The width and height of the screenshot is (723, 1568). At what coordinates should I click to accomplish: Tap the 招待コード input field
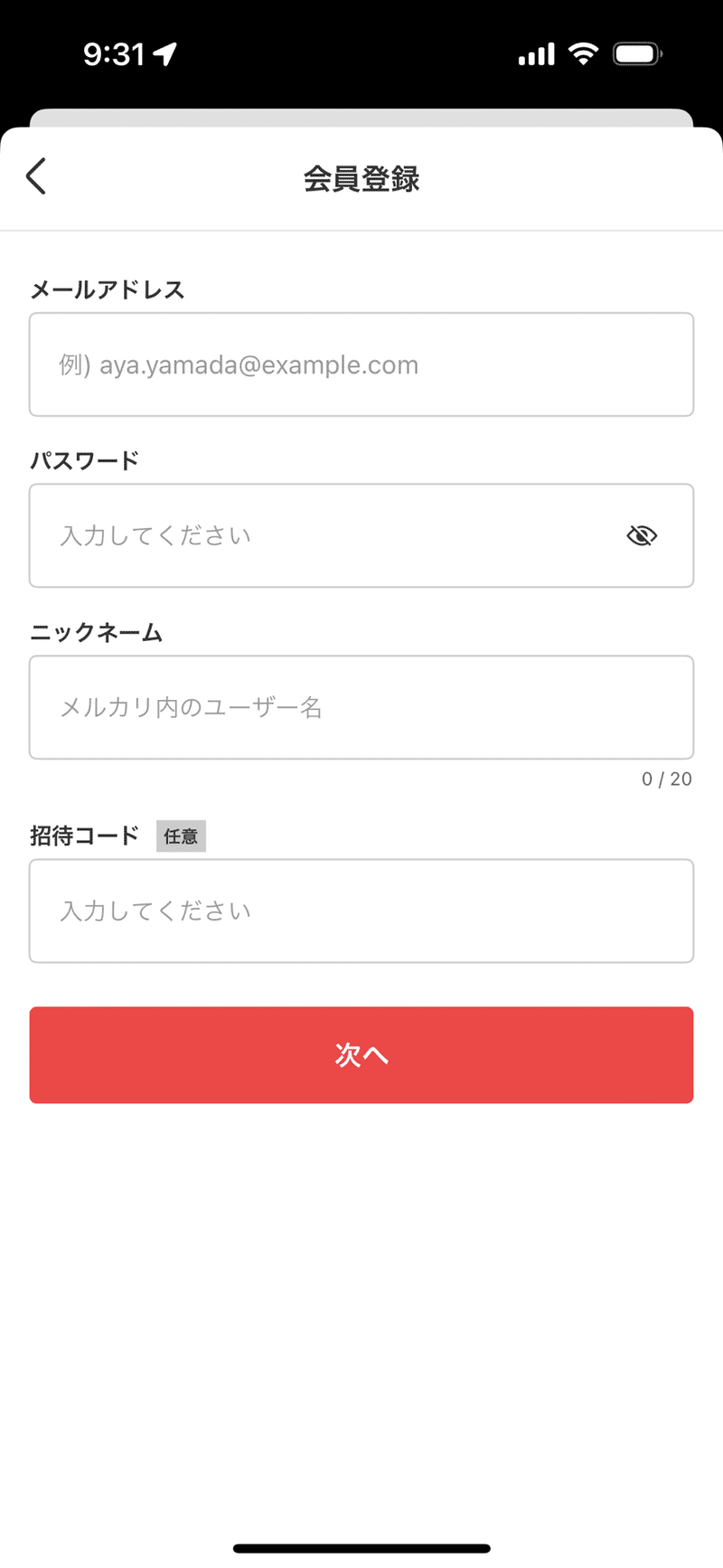(x=361, y=911)
